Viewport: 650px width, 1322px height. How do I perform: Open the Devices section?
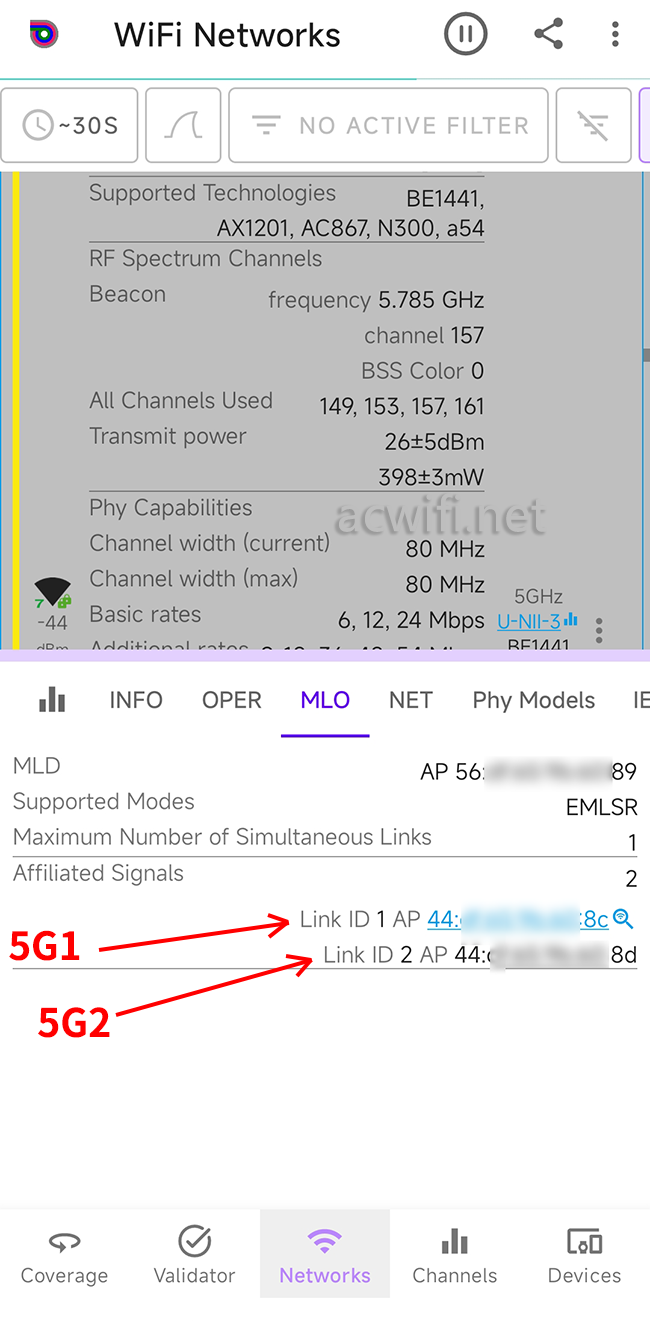coord(584,1255)
